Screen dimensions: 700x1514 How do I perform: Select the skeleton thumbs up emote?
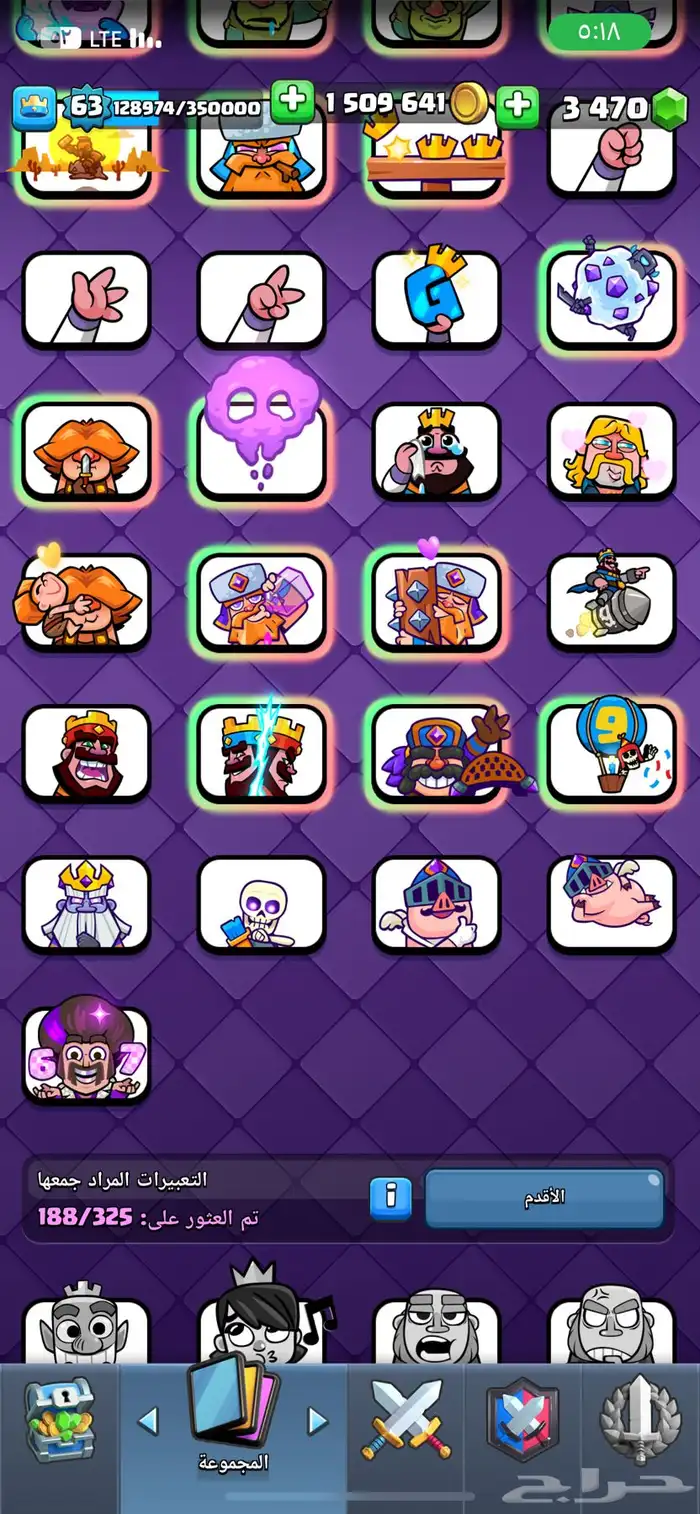[x=262, y=904]
